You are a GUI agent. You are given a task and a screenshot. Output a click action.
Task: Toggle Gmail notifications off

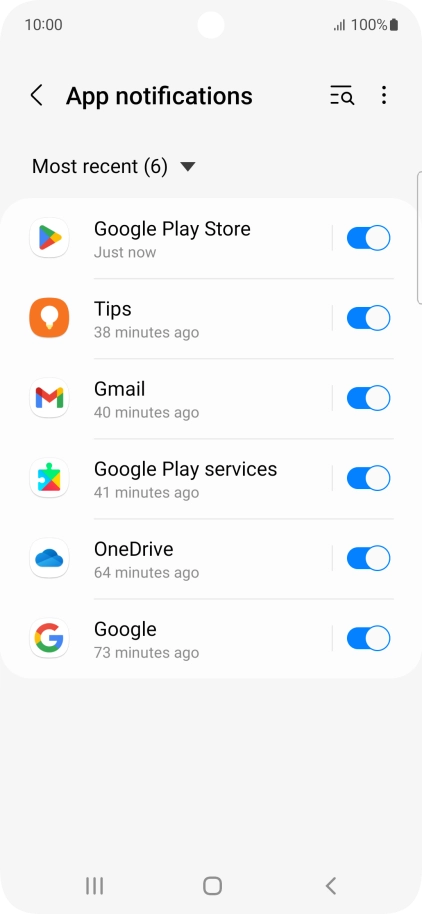coord(368,398)
